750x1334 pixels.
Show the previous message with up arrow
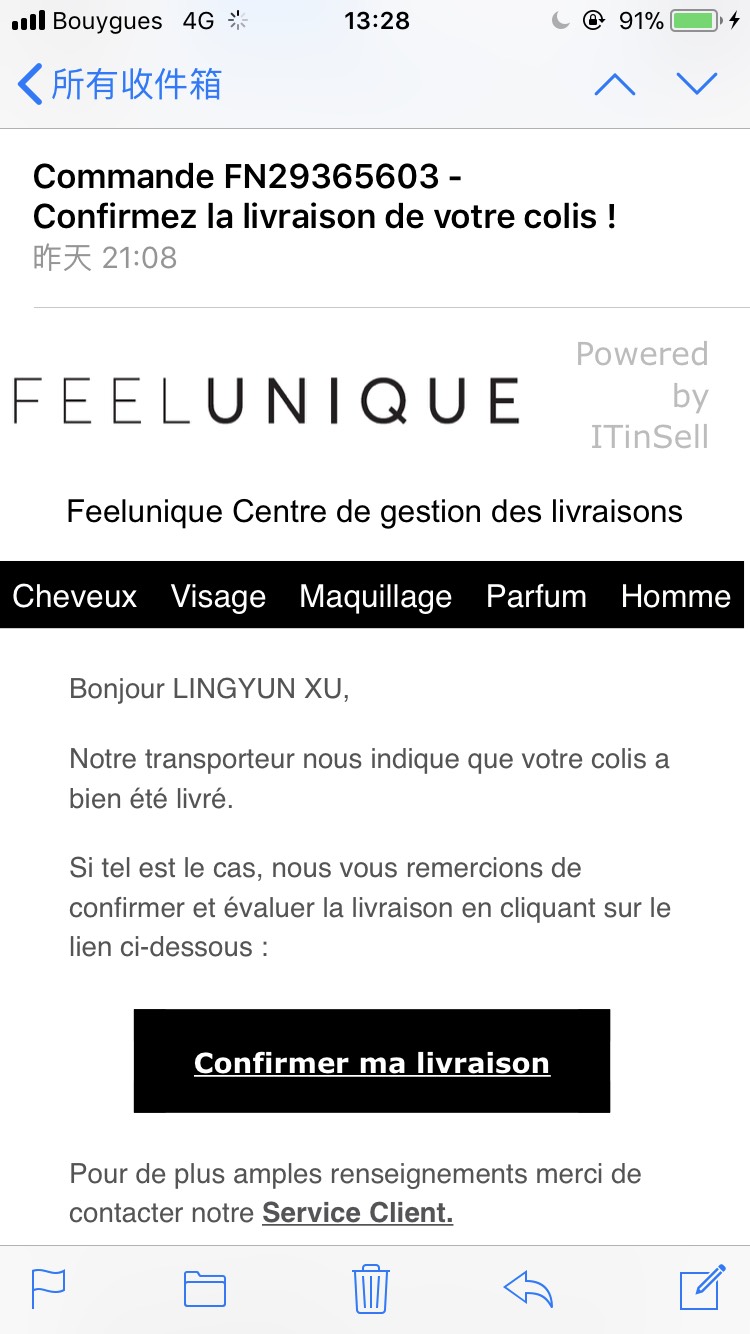(x=615, y=85)
